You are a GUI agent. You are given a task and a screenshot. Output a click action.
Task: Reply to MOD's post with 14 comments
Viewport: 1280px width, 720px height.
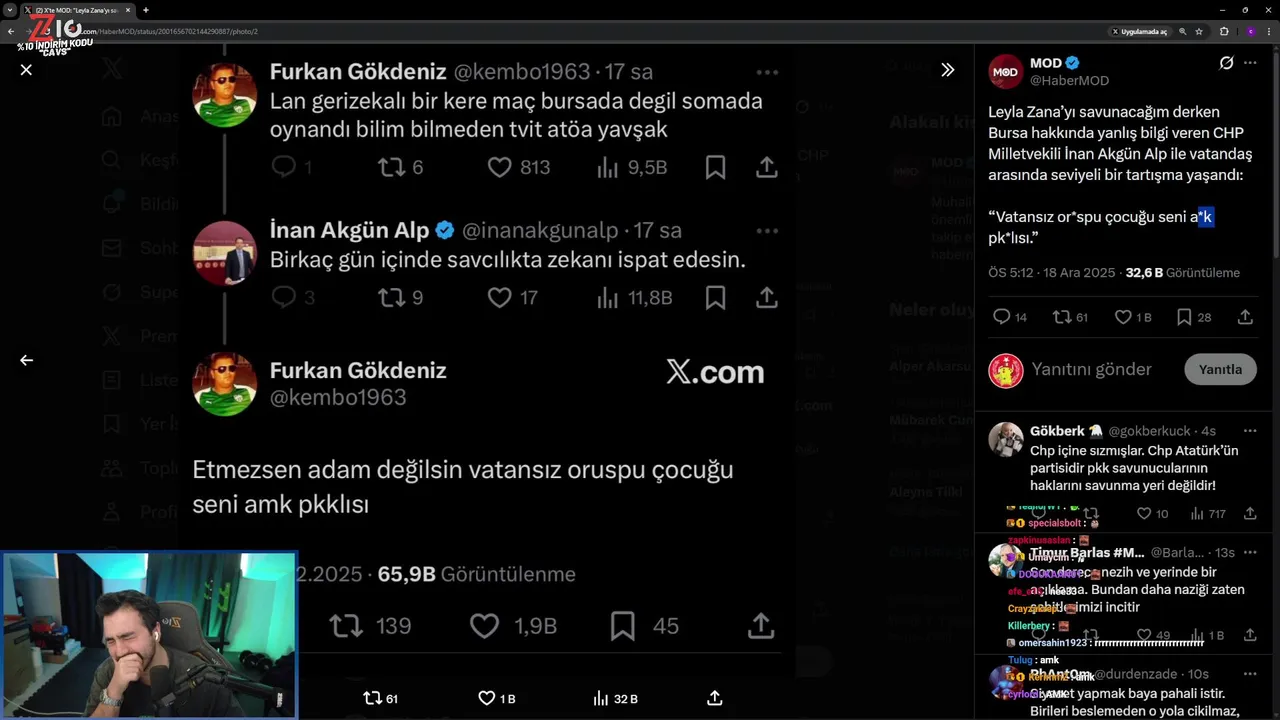pos(1009,317)
